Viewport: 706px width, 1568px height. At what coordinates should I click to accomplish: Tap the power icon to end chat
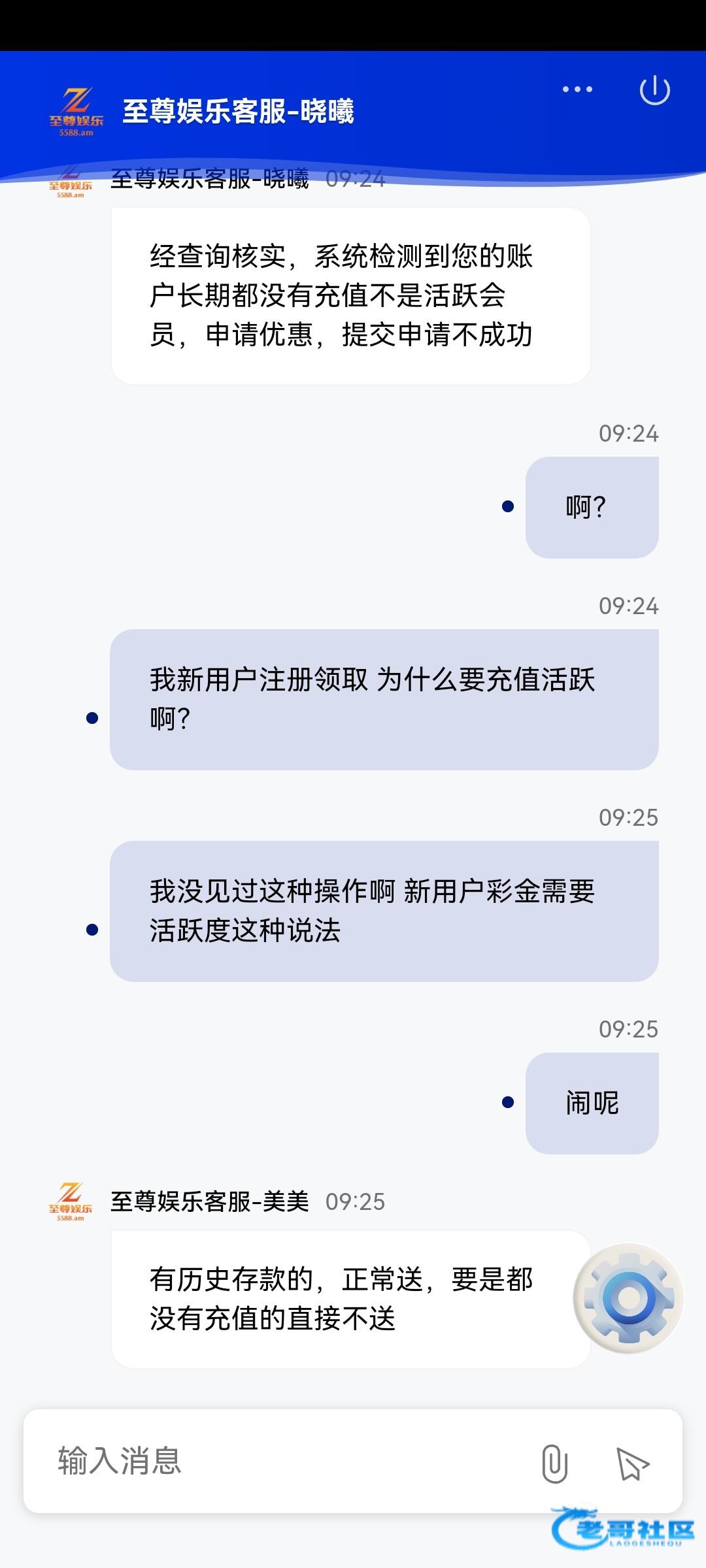coord(654,90)
